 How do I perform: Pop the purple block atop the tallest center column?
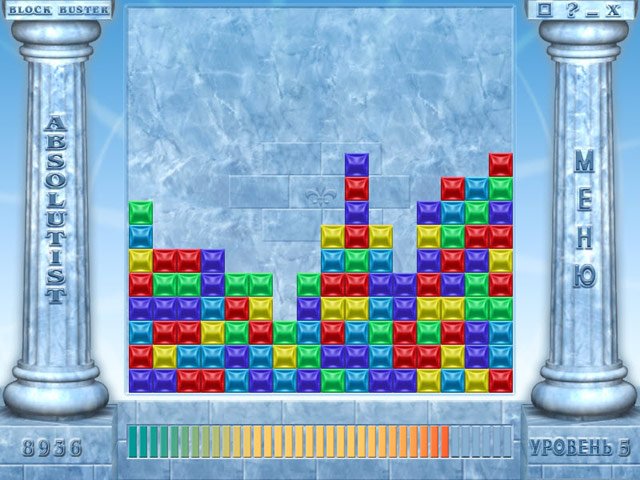click(x=356, y=165)
